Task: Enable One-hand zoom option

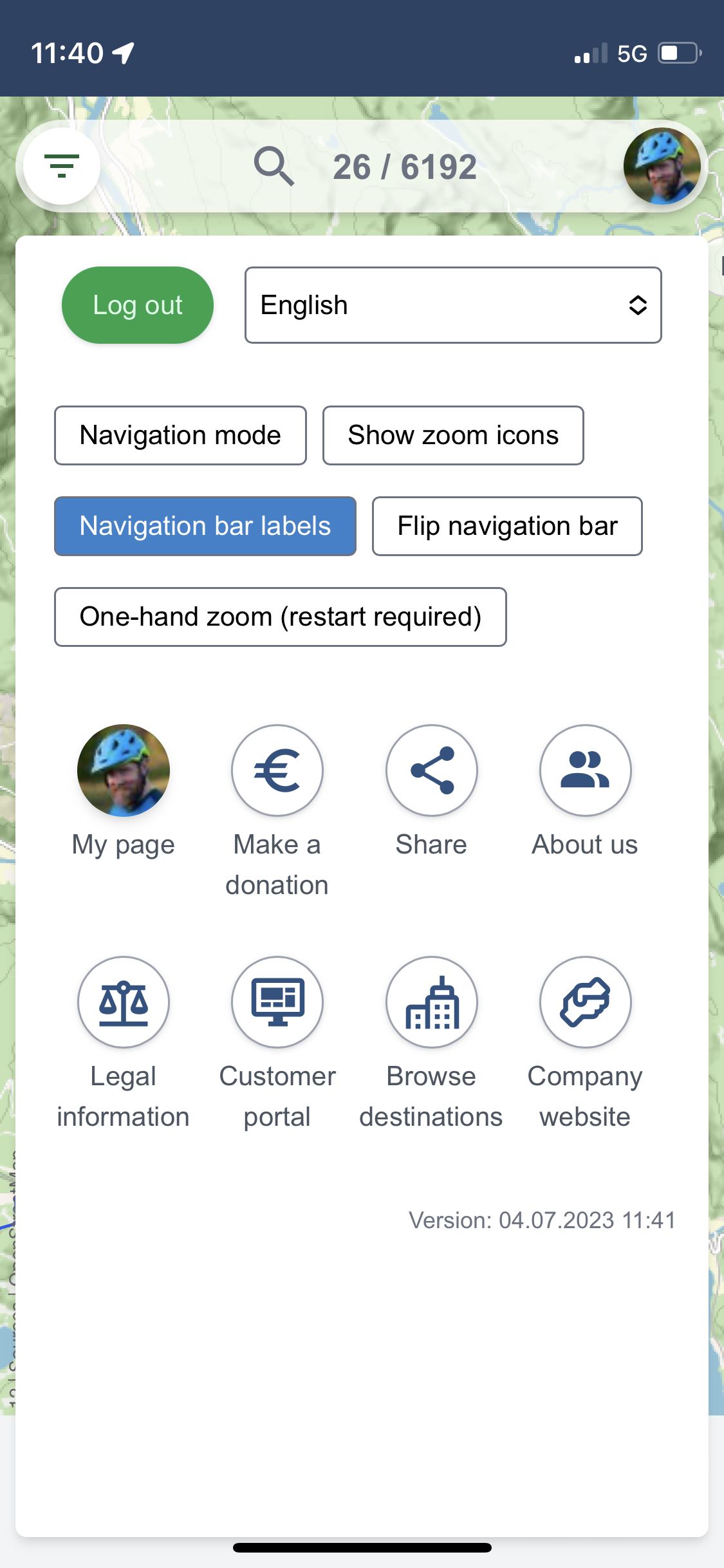Action: pyautogui.click(x=280, y=617)
